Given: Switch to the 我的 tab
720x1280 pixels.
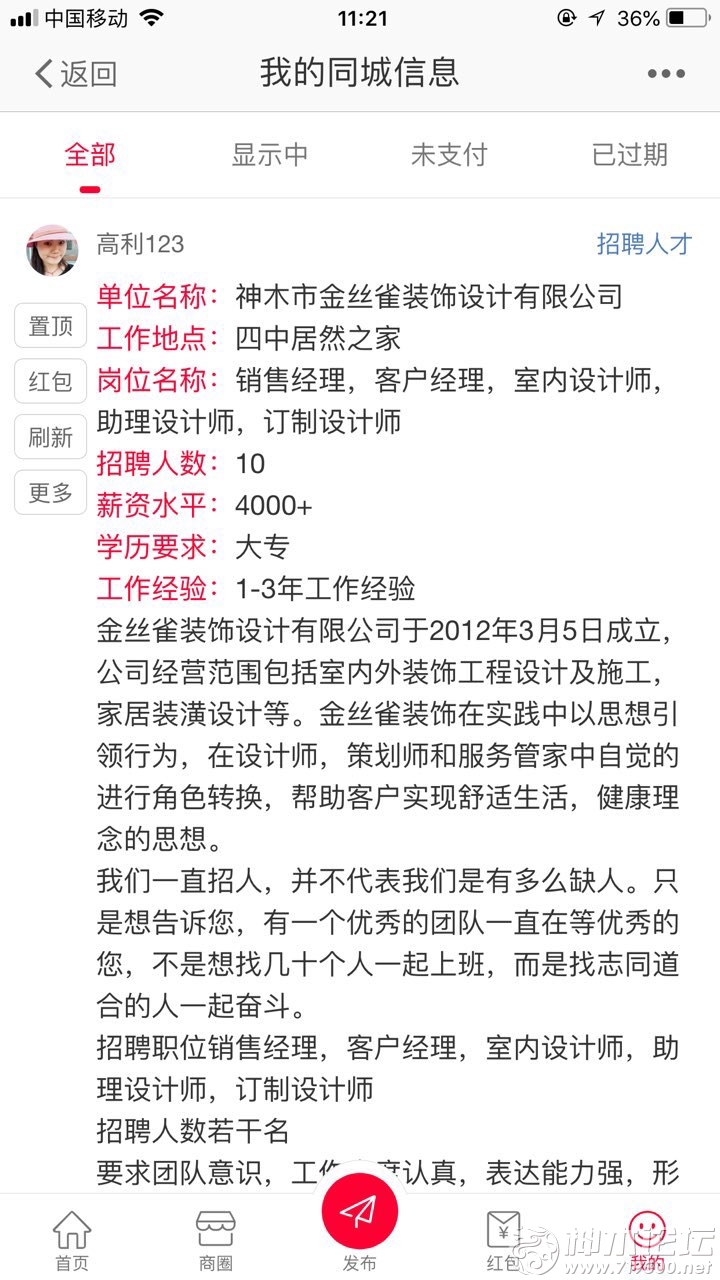Looking at the screenshot, I should (x=647, y=1240).
